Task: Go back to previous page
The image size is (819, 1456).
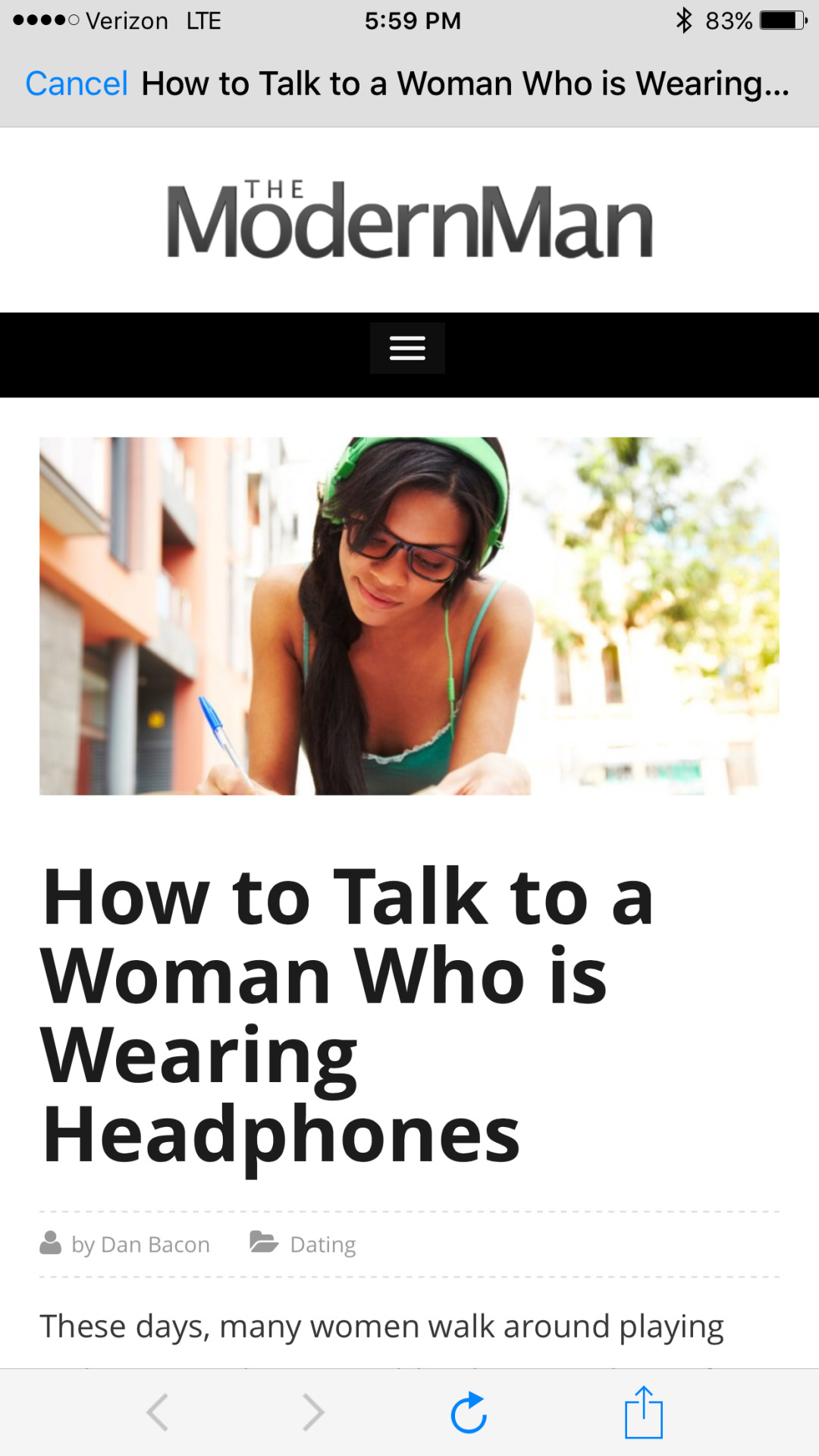Action: coord(158,1412)
